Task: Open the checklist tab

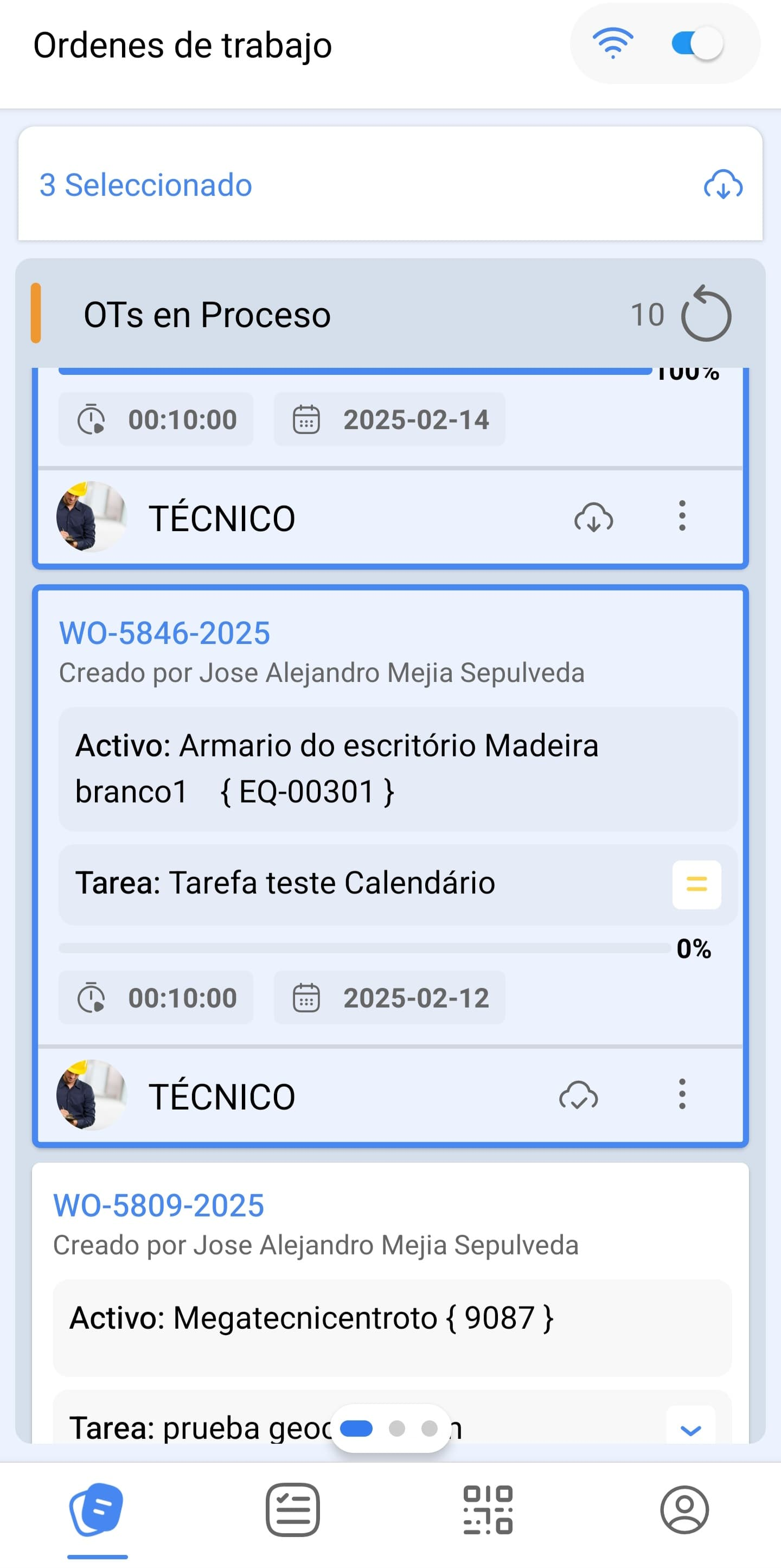Action: point(292,1511)
